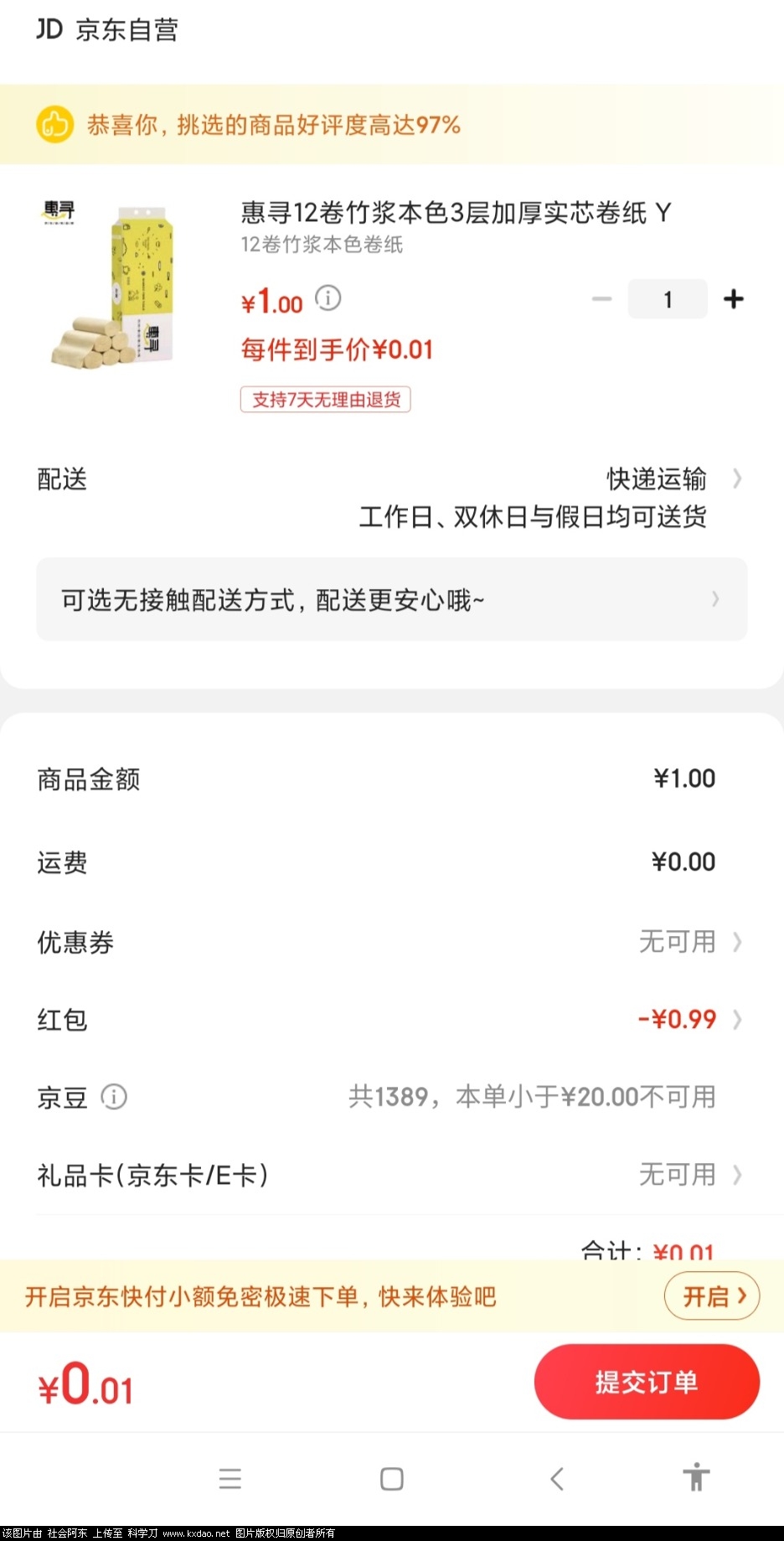Image resolution: width=784 pixels, height=1541 pixels.
Task: Increase the item quantity with plus
Action: point(734,299)
